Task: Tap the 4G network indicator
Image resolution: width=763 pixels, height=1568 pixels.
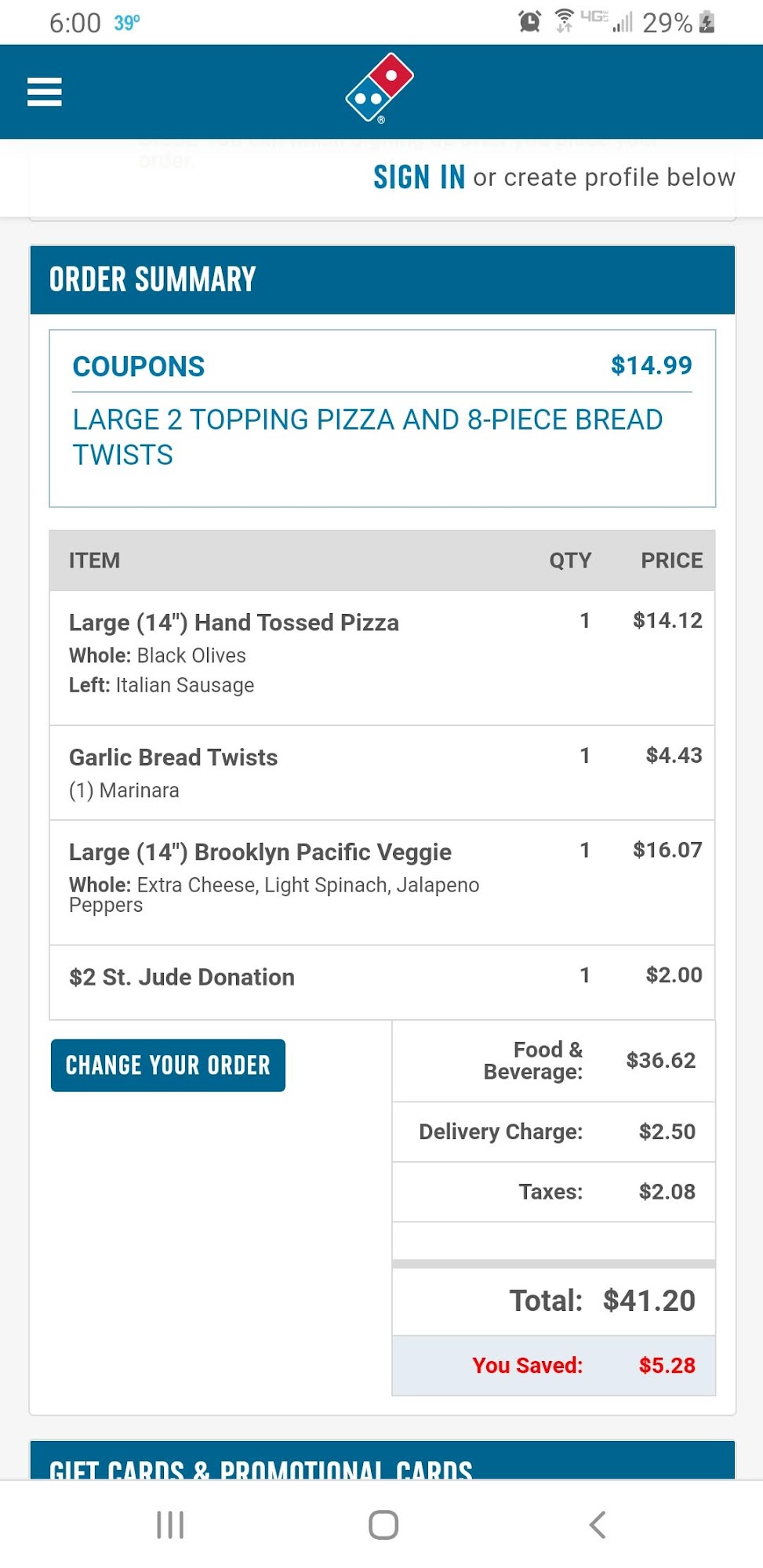Action: pos(592,20)
